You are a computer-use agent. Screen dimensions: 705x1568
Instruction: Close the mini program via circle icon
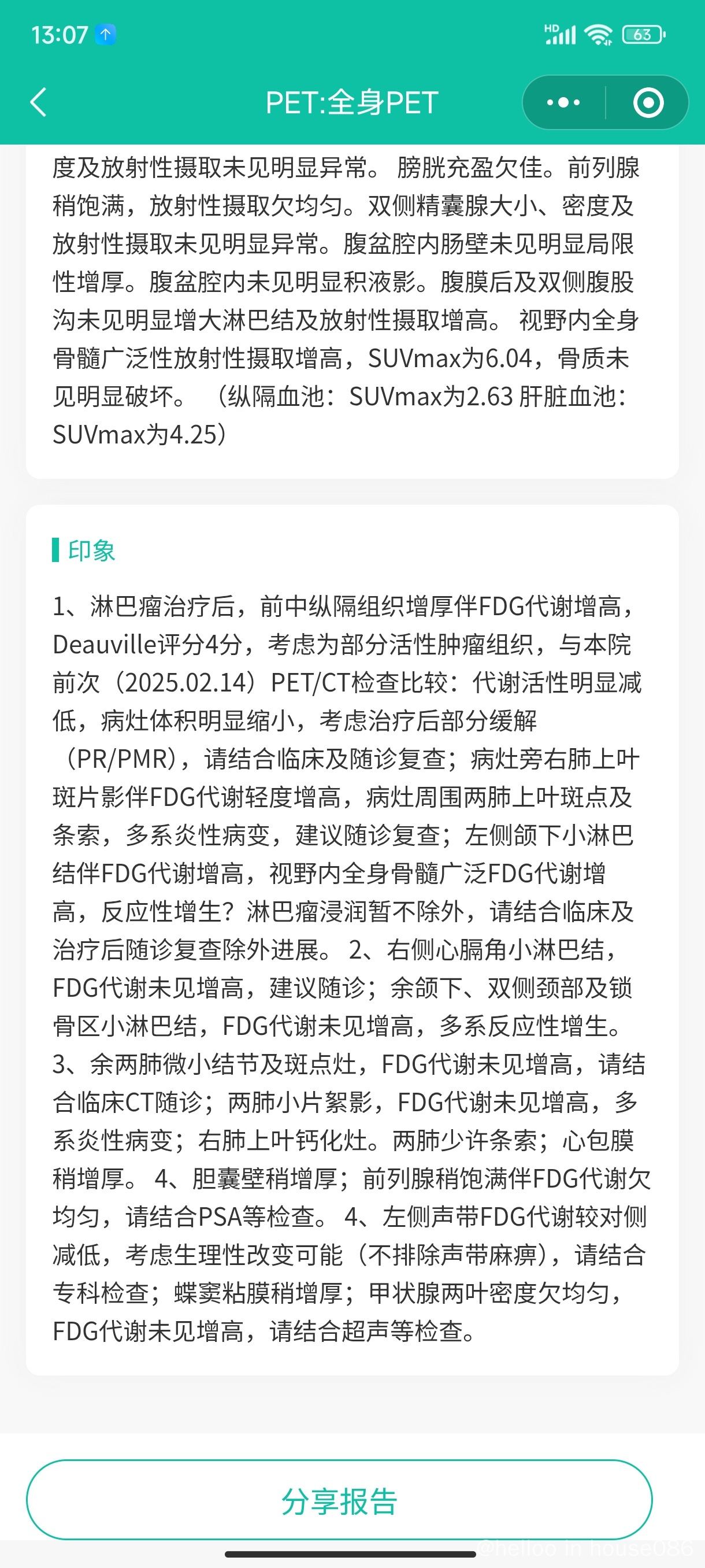coord(648,102)
